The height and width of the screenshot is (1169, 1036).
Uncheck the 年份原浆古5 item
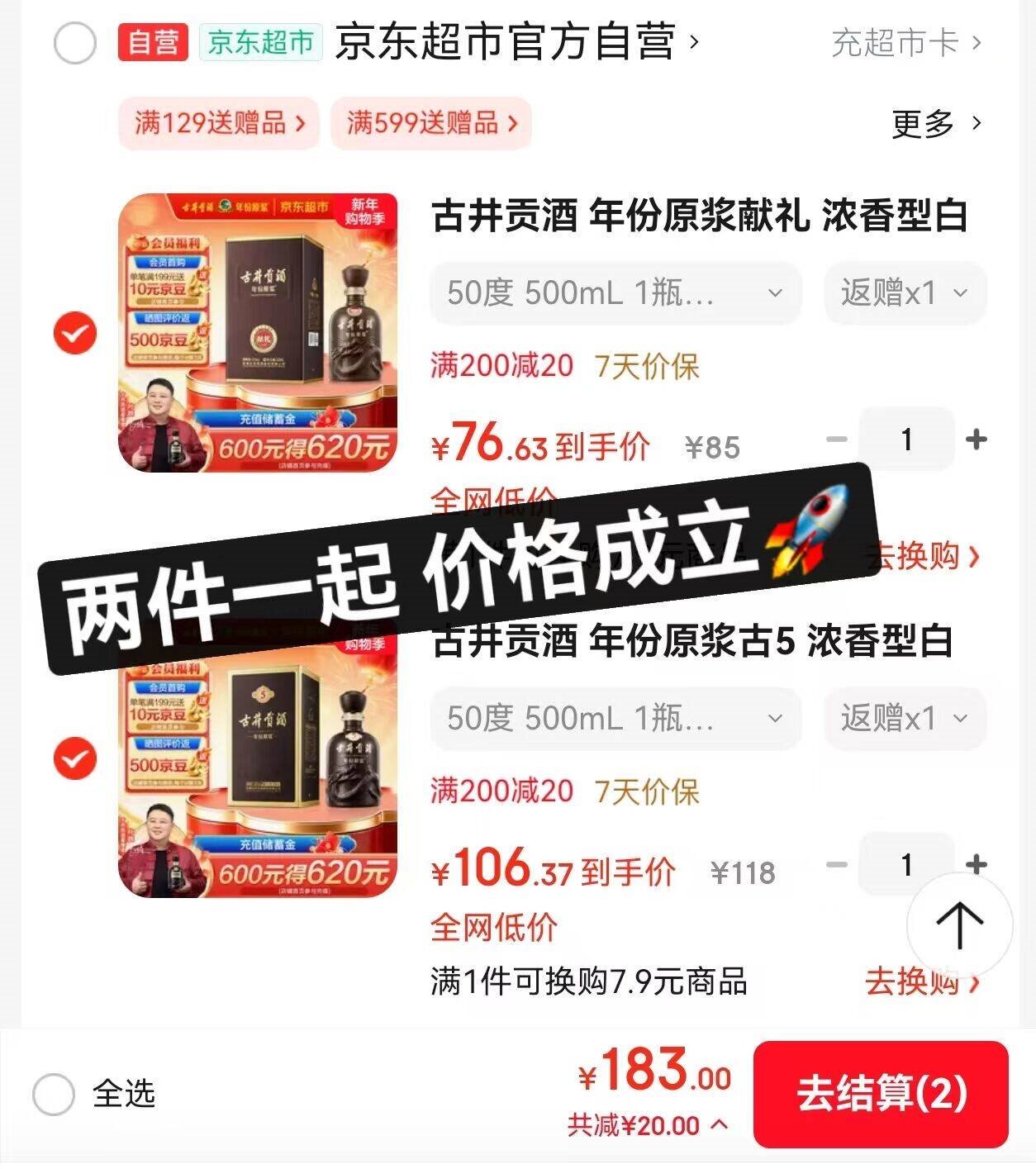tap(75, 758)
